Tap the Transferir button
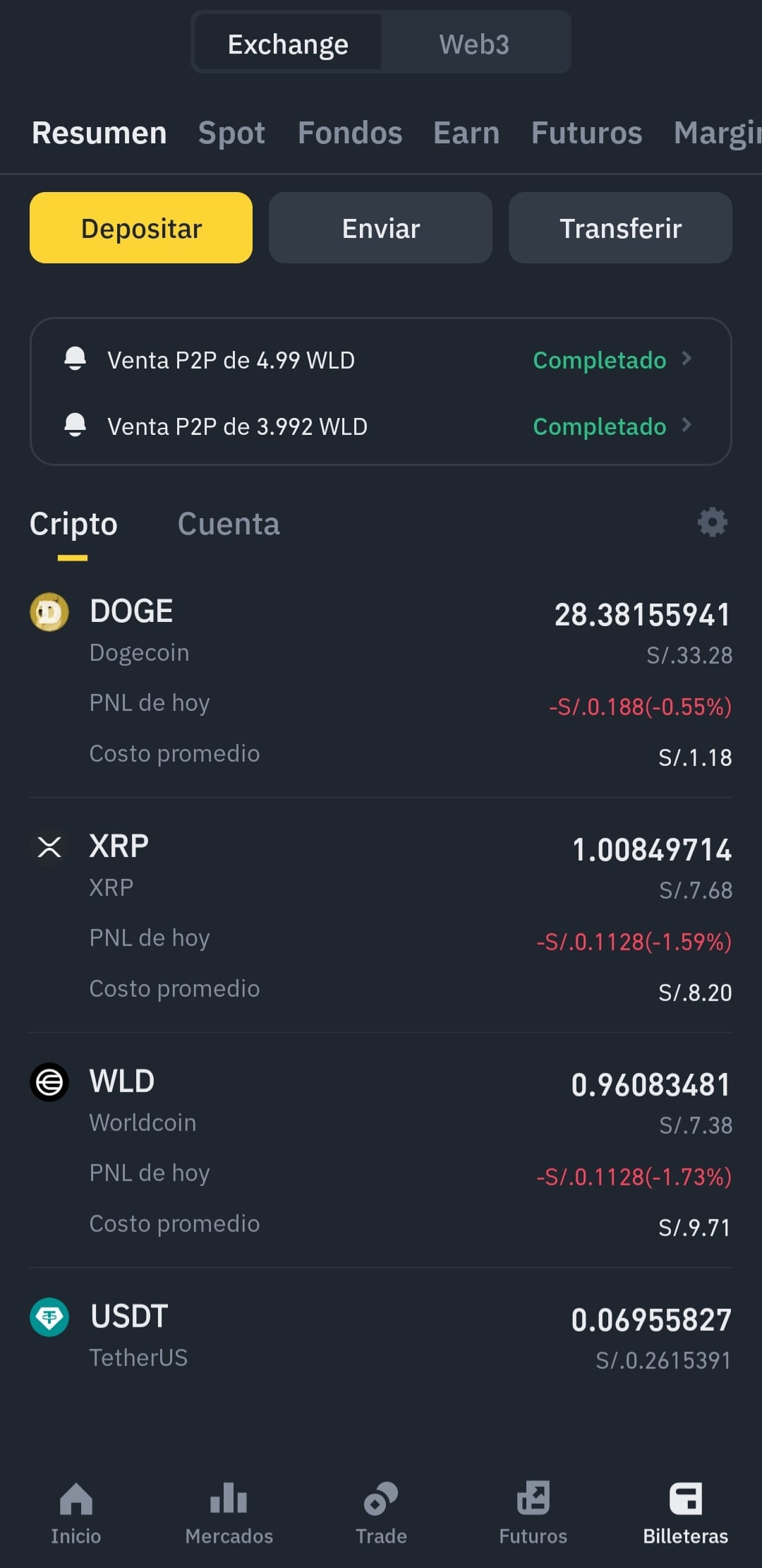The width and height of the screenshot is (762, 1568). (620, 228)
